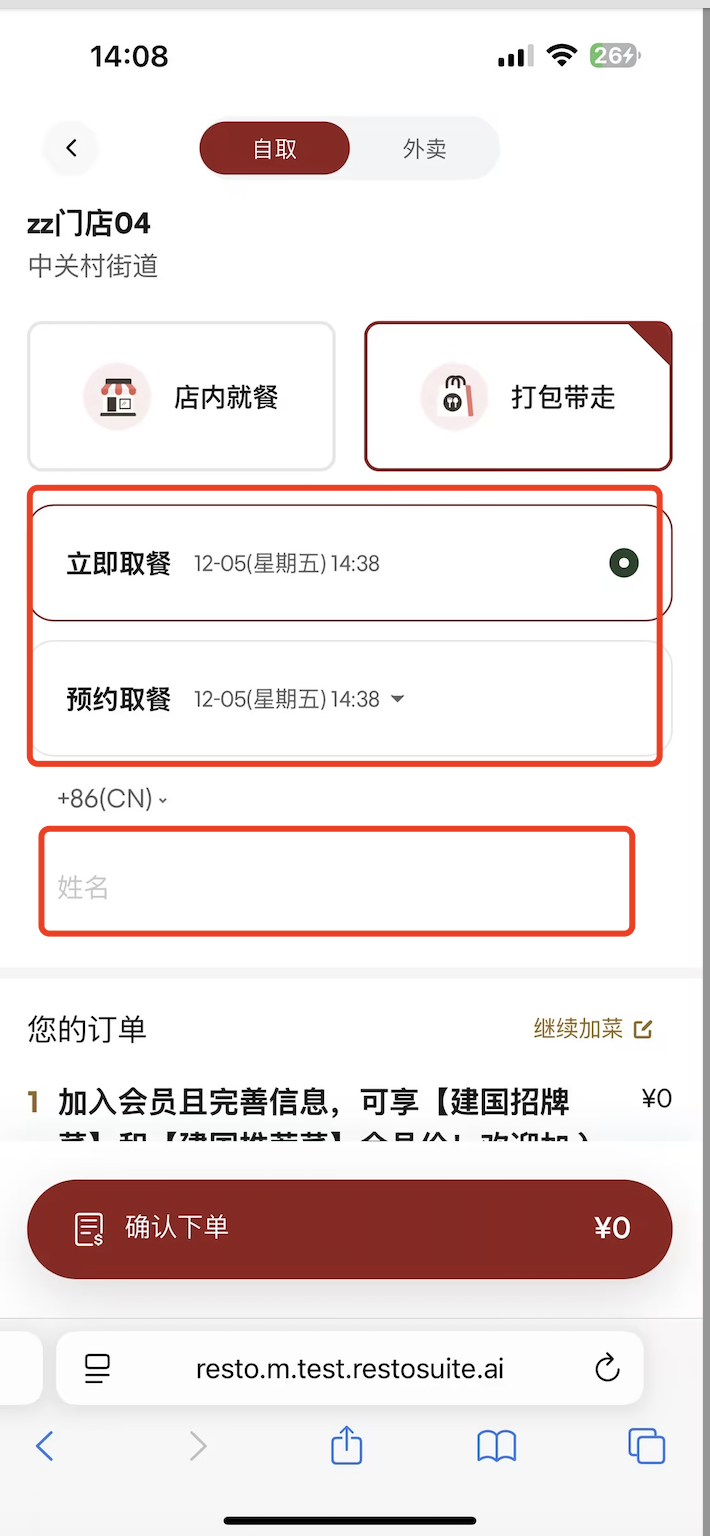The width and height of the screenshot is (710, 1536).
Task: Open the 预约取餐 scheduled time picker
Action: pos(300,699)
